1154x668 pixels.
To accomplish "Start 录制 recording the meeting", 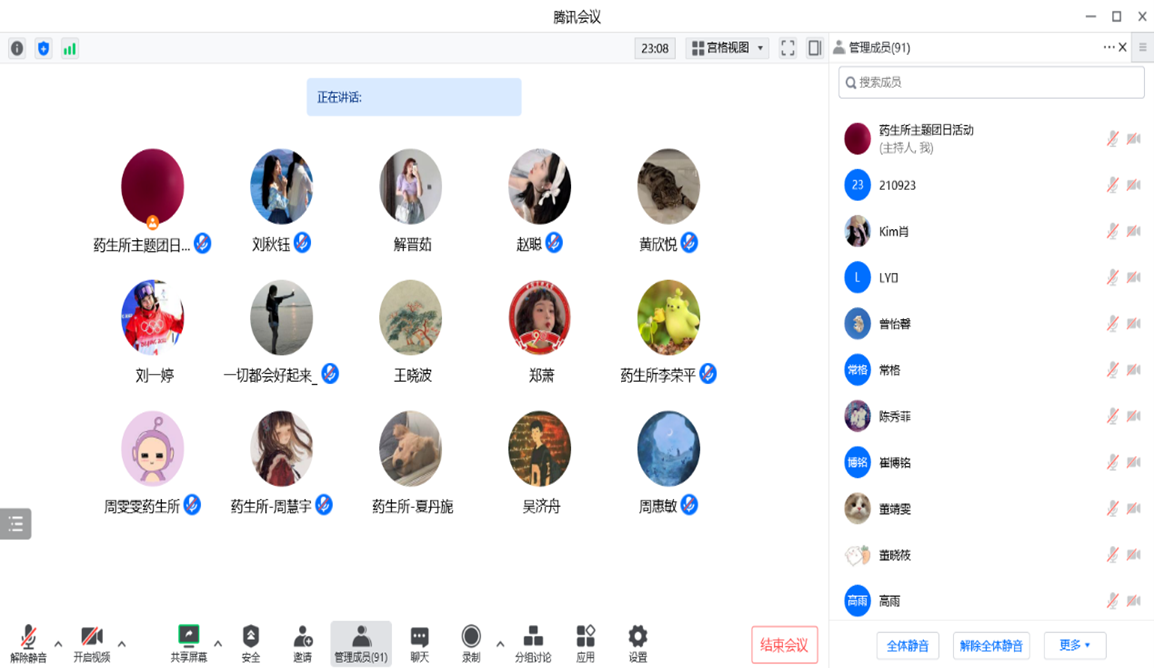I will point(471,642).
